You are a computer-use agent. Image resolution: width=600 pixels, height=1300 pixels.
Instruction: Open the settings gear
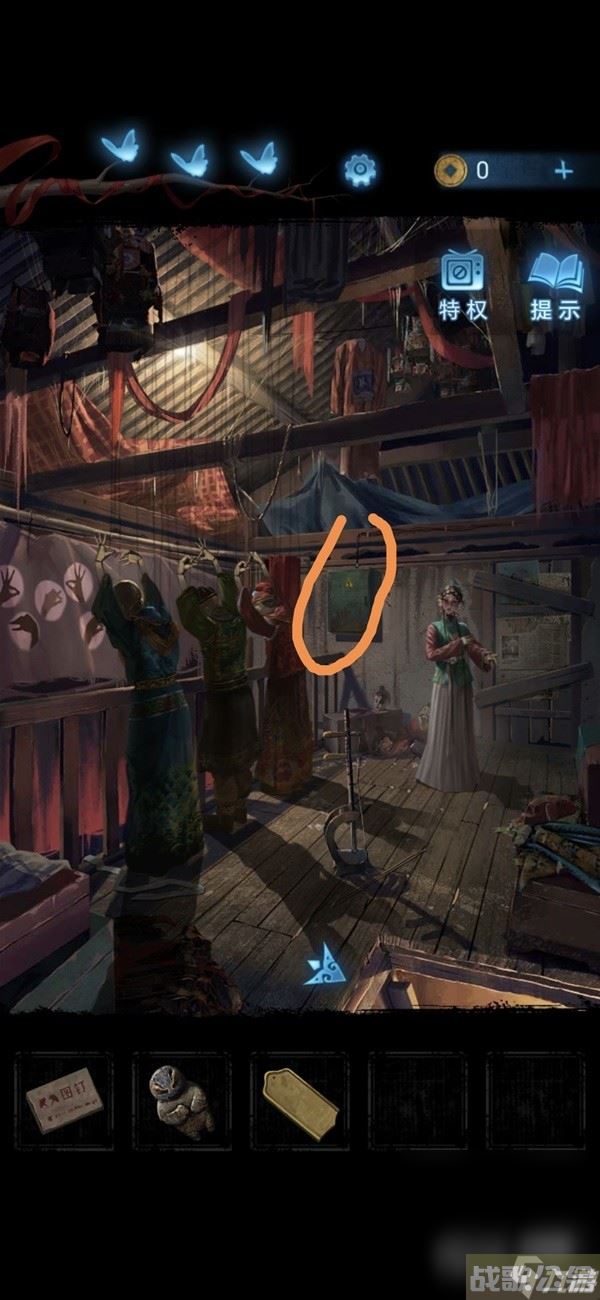[360, 170]
